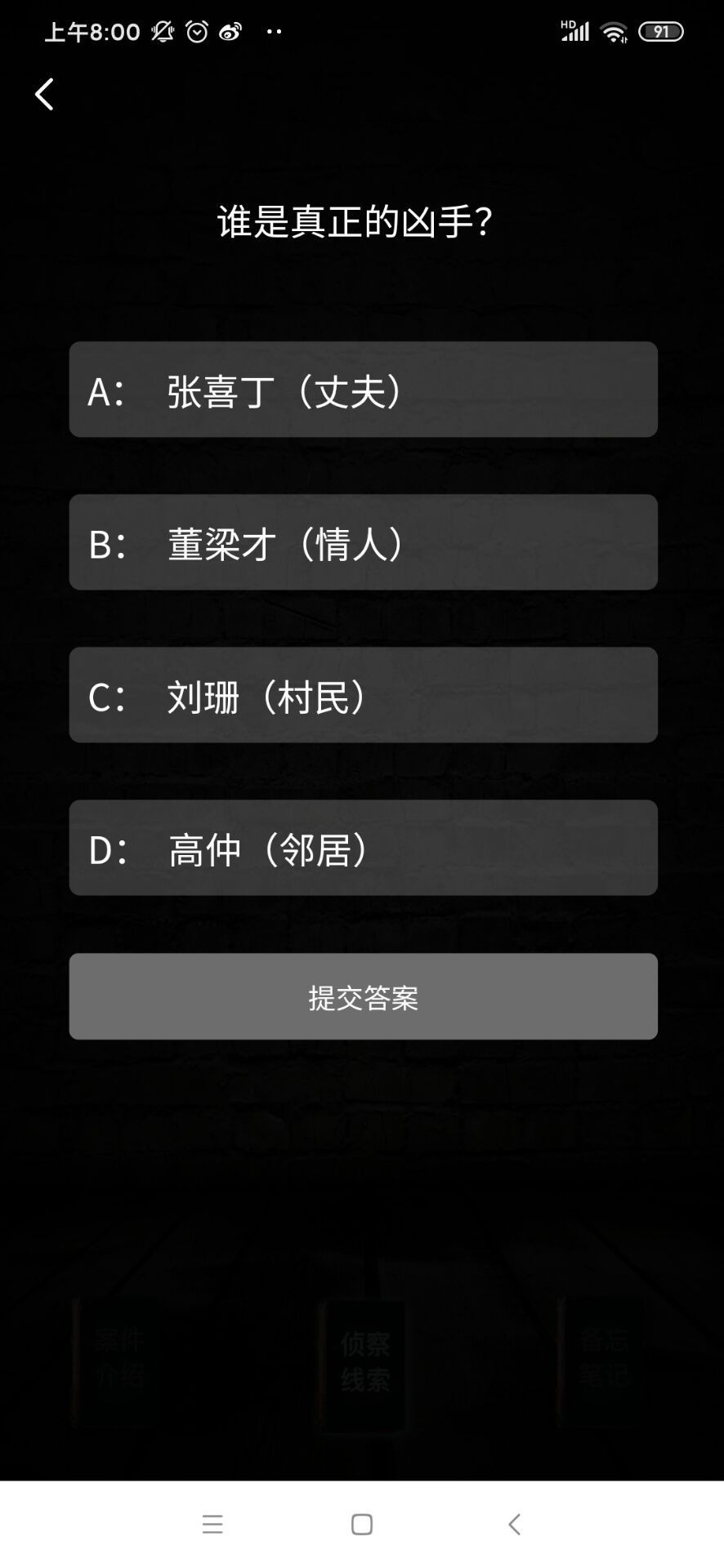Image resolution: width=724 pixels, height=1568 pixels.
Task: Select answer A 张喜丁（丈夫）
Action: pos(363,390)
